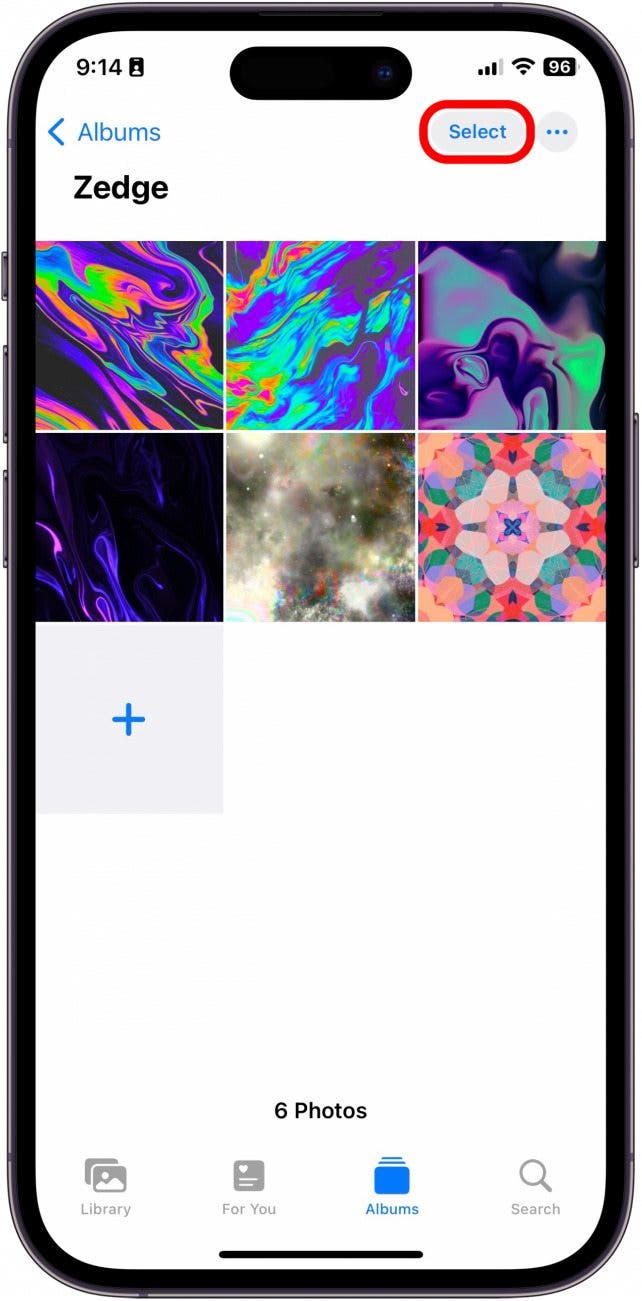View the gray nebula galaxy photo

click(x=320, y=527)
